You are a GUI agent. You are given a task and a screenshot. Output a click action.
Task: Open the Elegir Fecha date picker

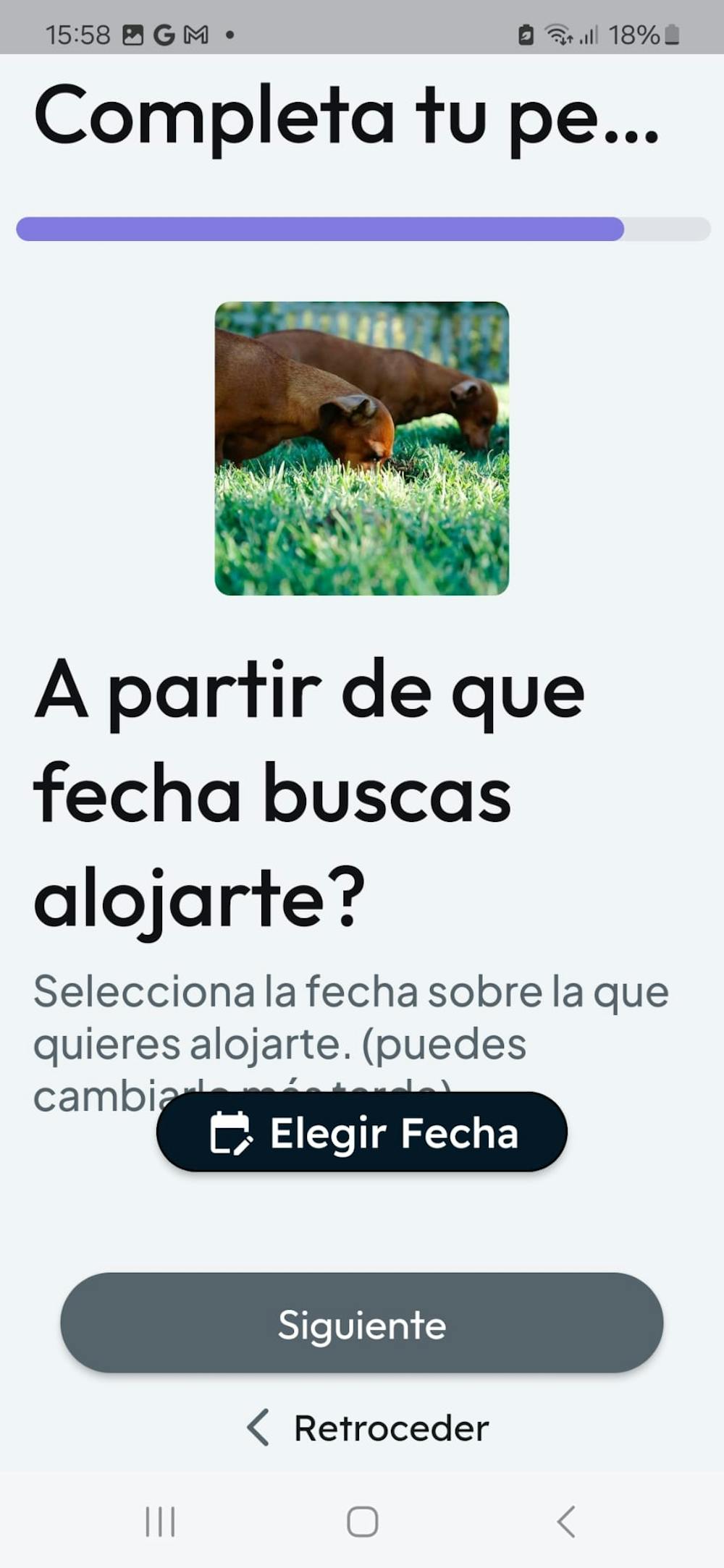[362, 1132]
